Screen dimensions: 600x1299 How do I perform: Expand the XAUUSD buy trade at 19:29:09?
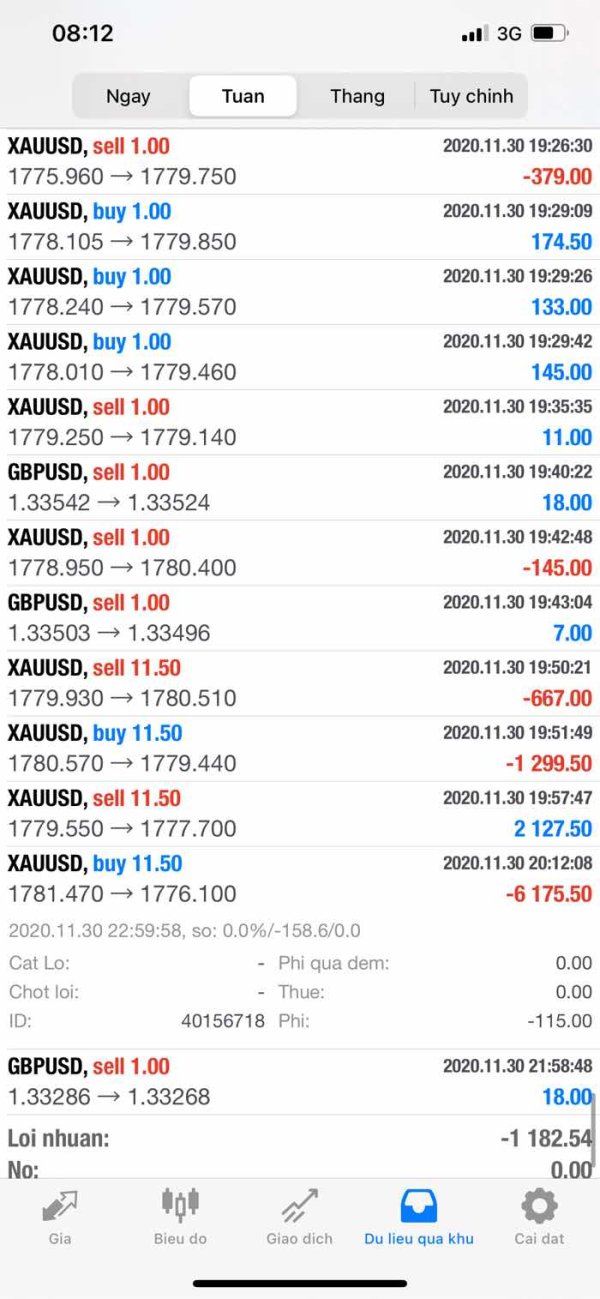(x=300, y=227)
